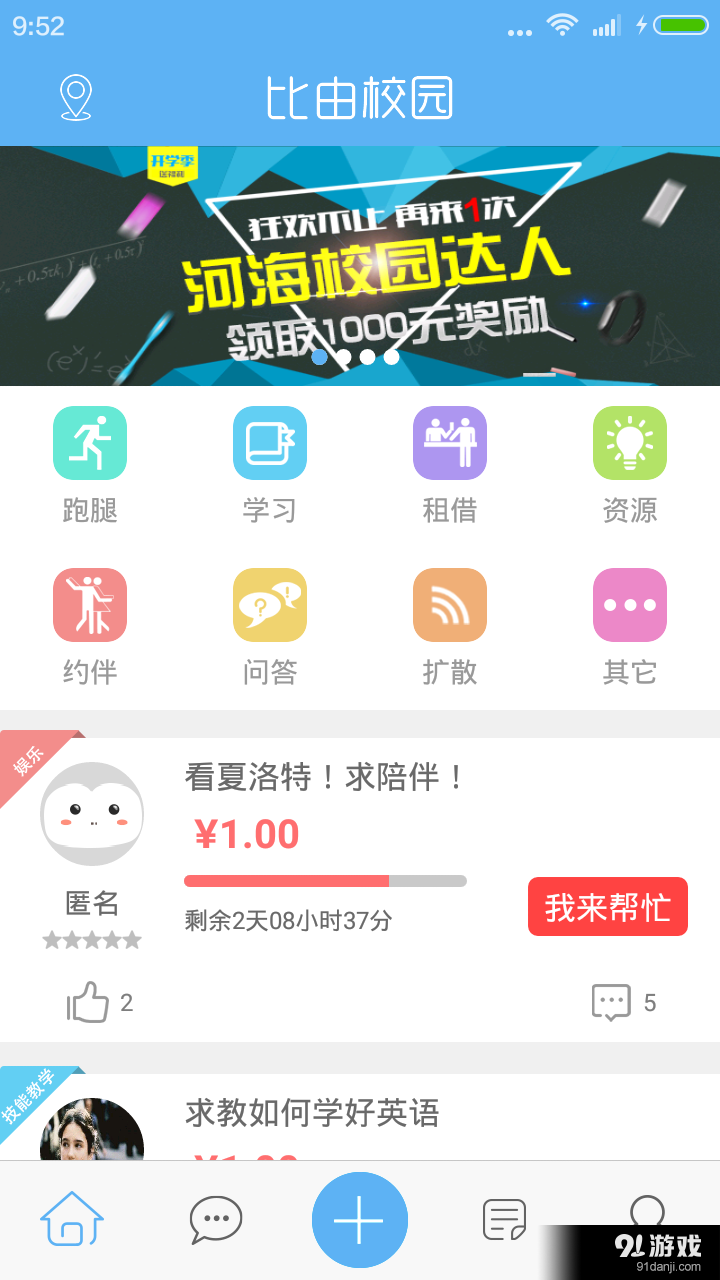Image resolution: width=720 pixels, height=1280 pixels.
Task: Open the 租借 rental service icon
Action: pyautogui.click(x=450, y=443)
